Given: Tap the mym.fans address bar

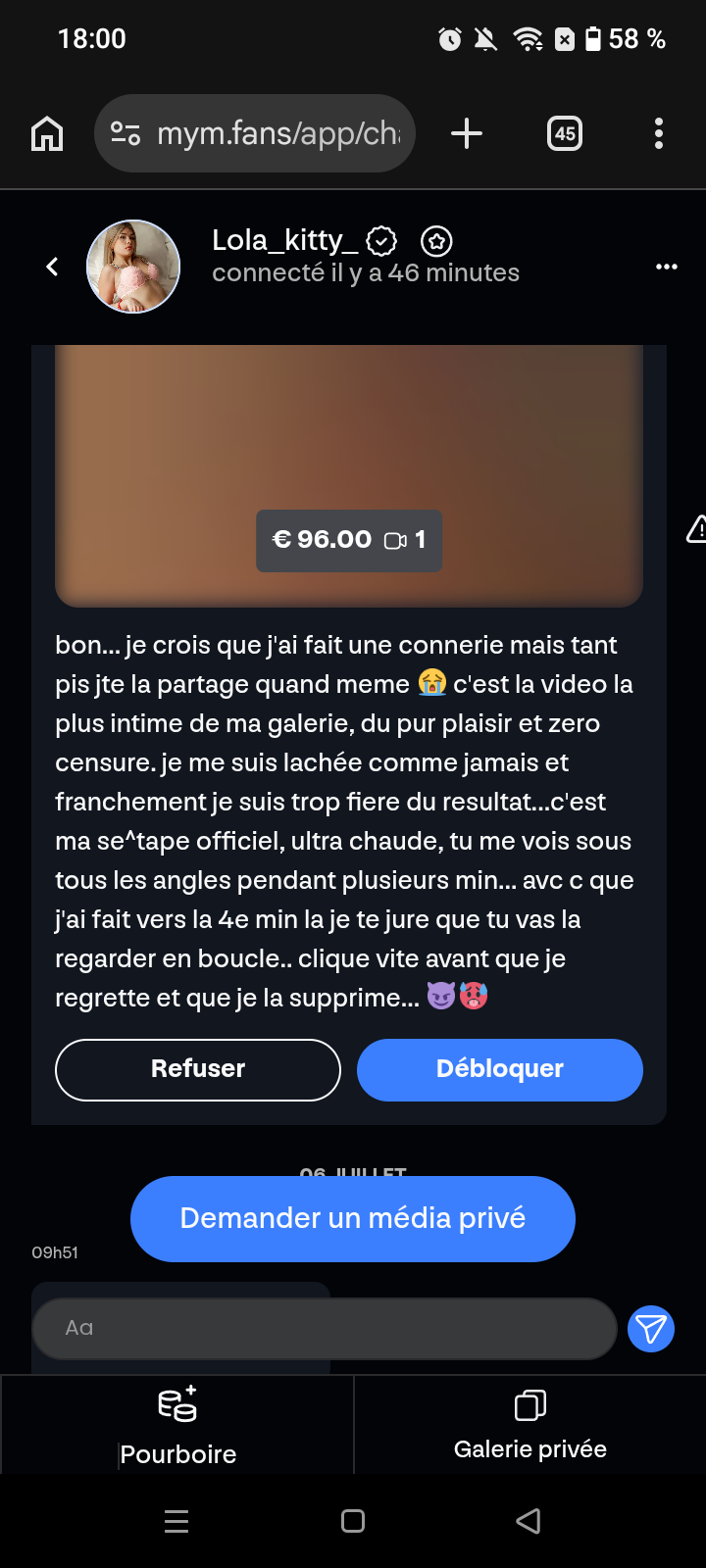Looking at the screenshot, I should (x=255, y=133).
